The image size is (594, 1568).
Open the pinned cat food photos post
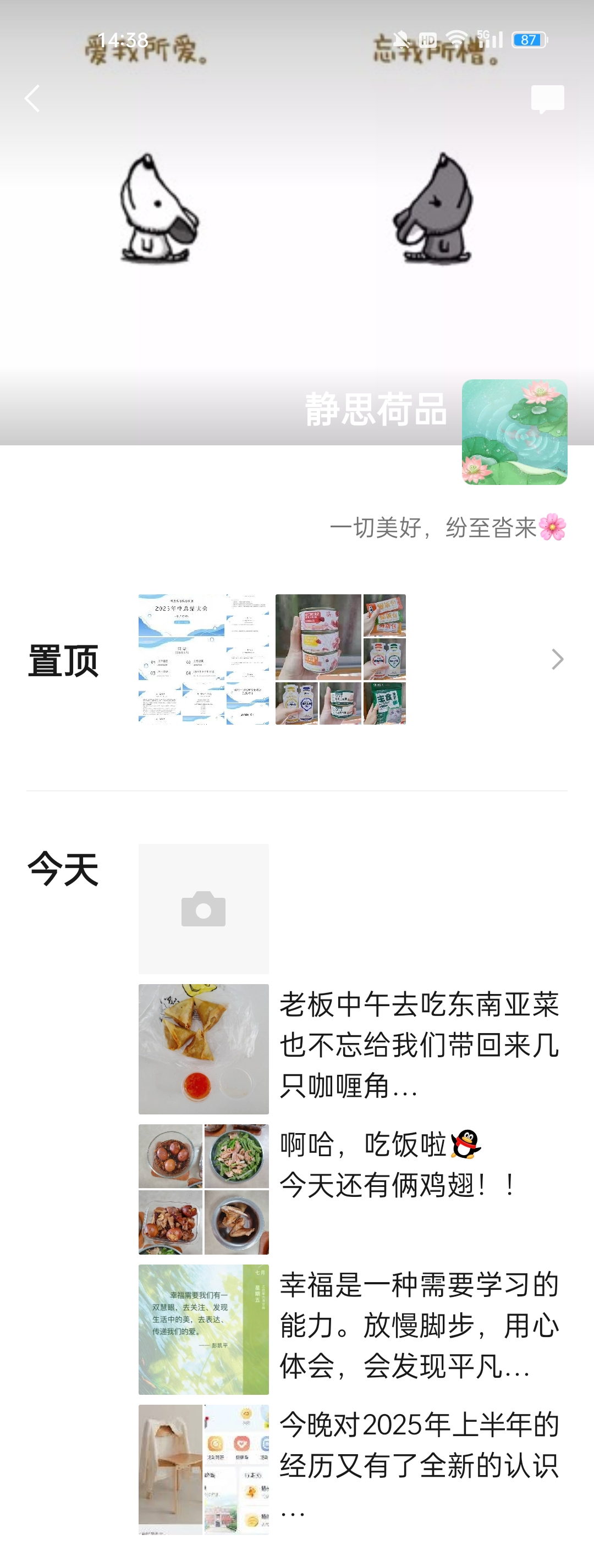(x=340, y=659)
